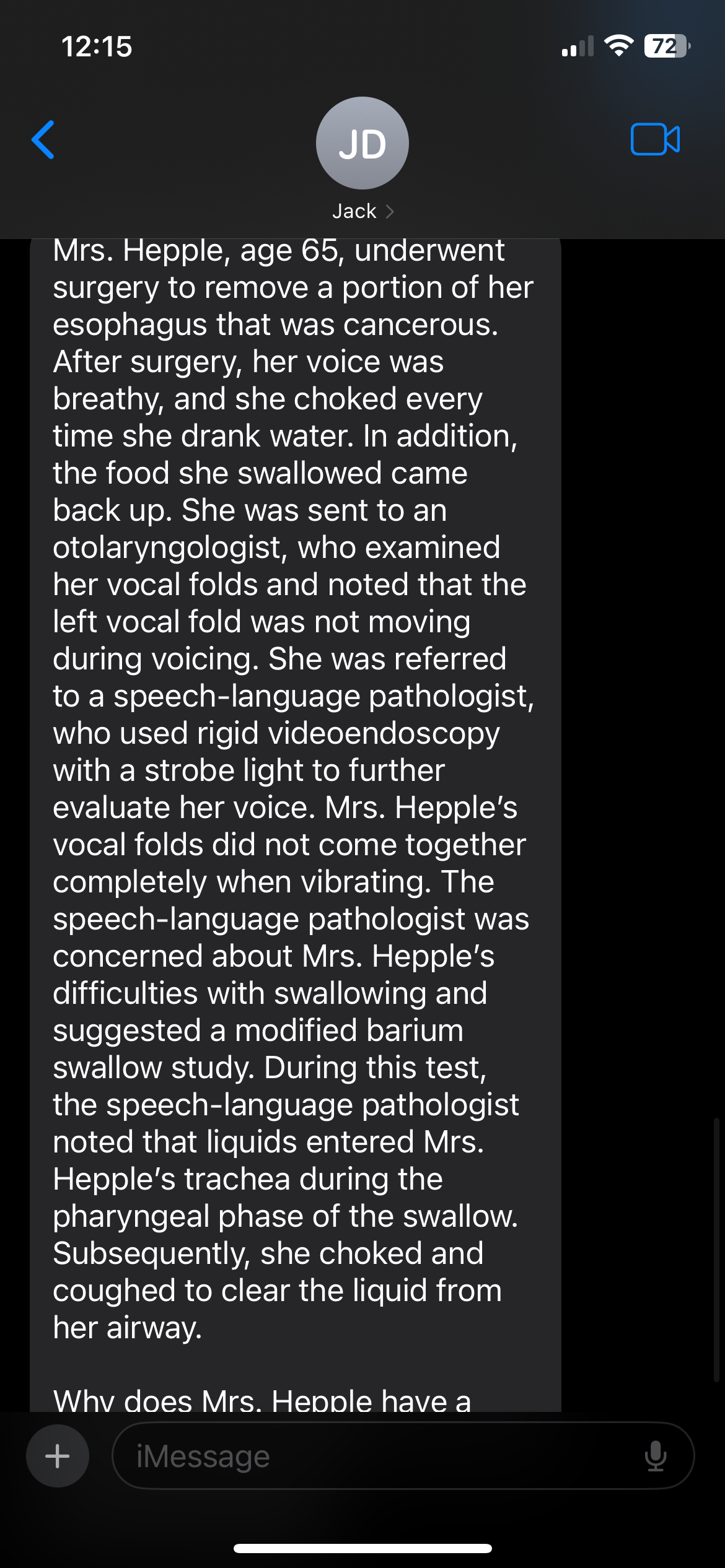Image resolution: width=725 pixels, height=1568 pixels.
Task: Open video call options for this chat
Action: click(x=655, y=139)
